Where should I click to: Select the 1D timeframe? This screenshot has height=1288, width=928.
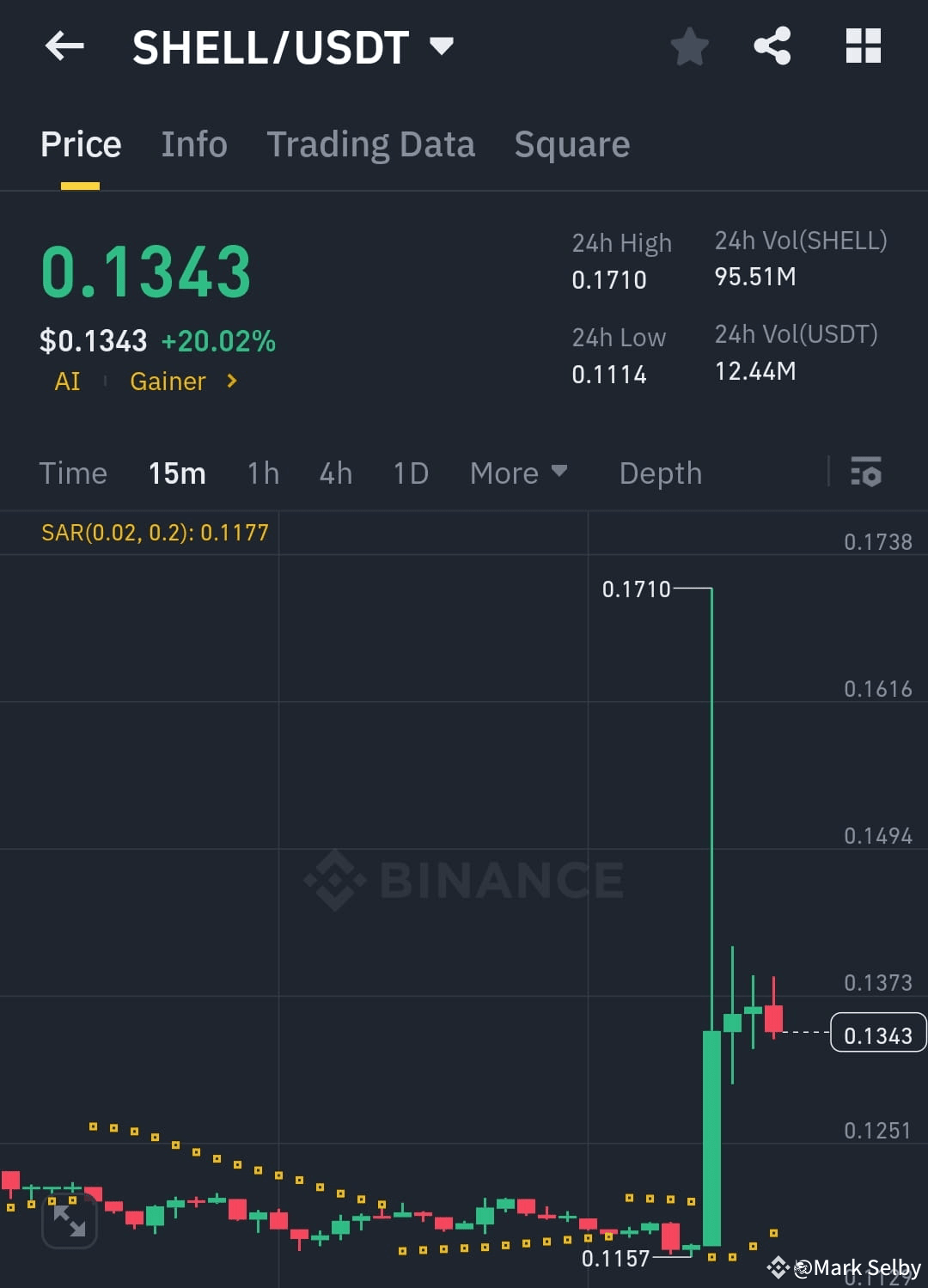[x=410, y=473]
